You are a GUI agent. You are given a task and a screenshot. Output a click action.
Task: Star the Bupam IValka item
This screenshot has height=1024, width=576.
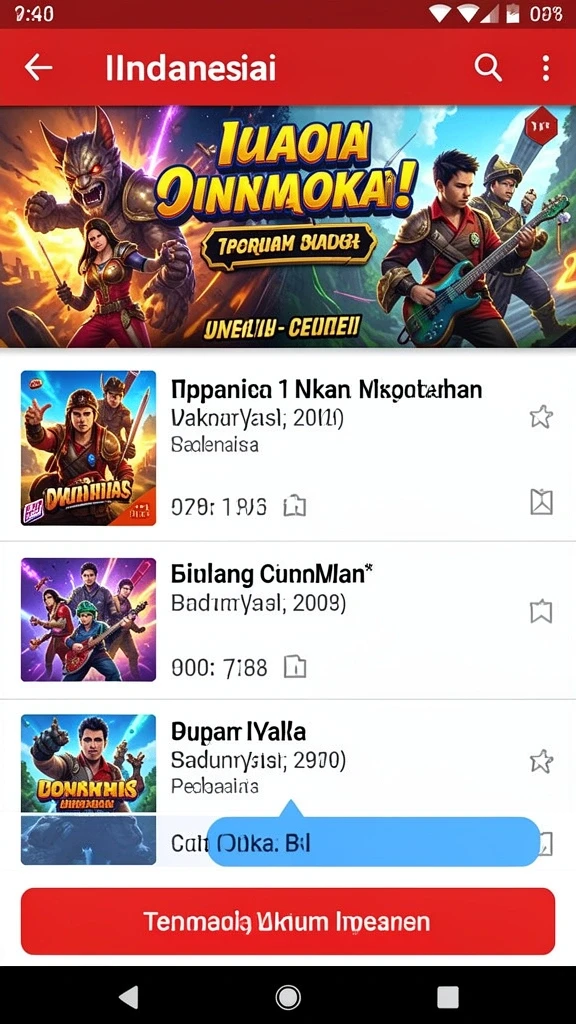541,761
